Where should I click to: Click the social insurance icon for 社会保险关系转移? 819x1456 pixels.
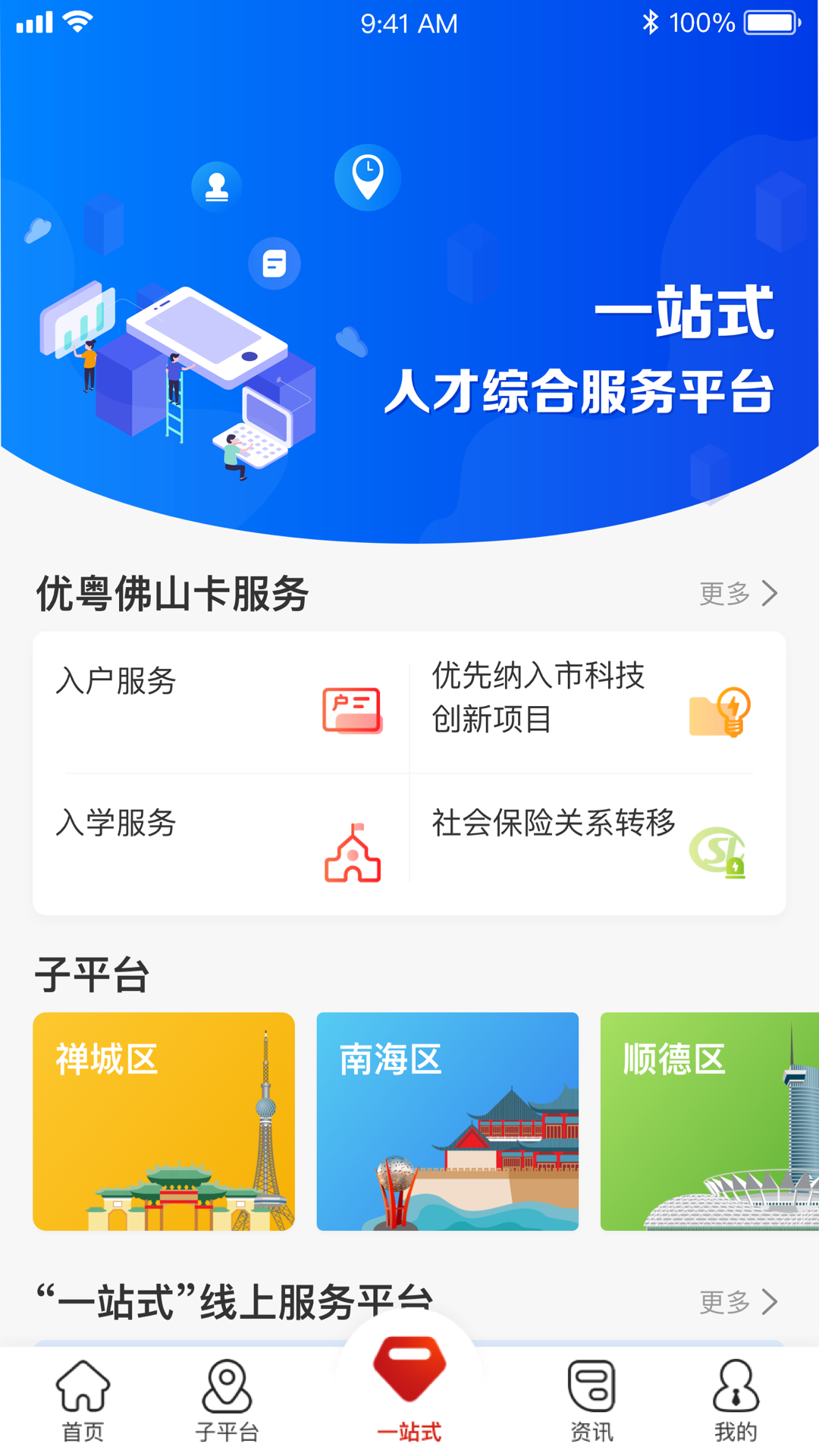[719, 852]
